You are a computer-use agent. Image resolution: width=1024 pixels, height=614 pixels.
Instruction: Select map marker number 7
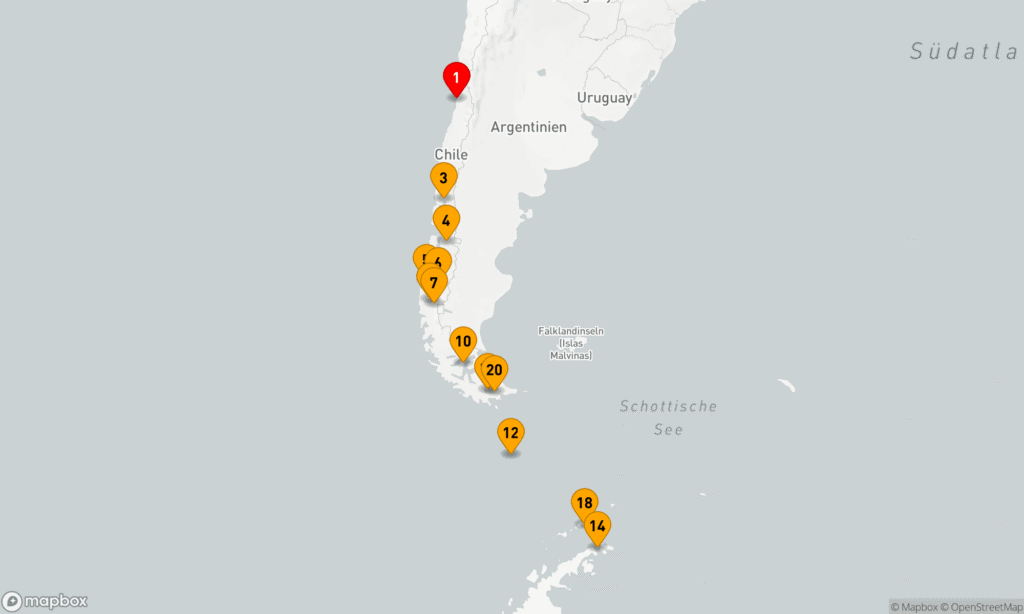(433, 283)
